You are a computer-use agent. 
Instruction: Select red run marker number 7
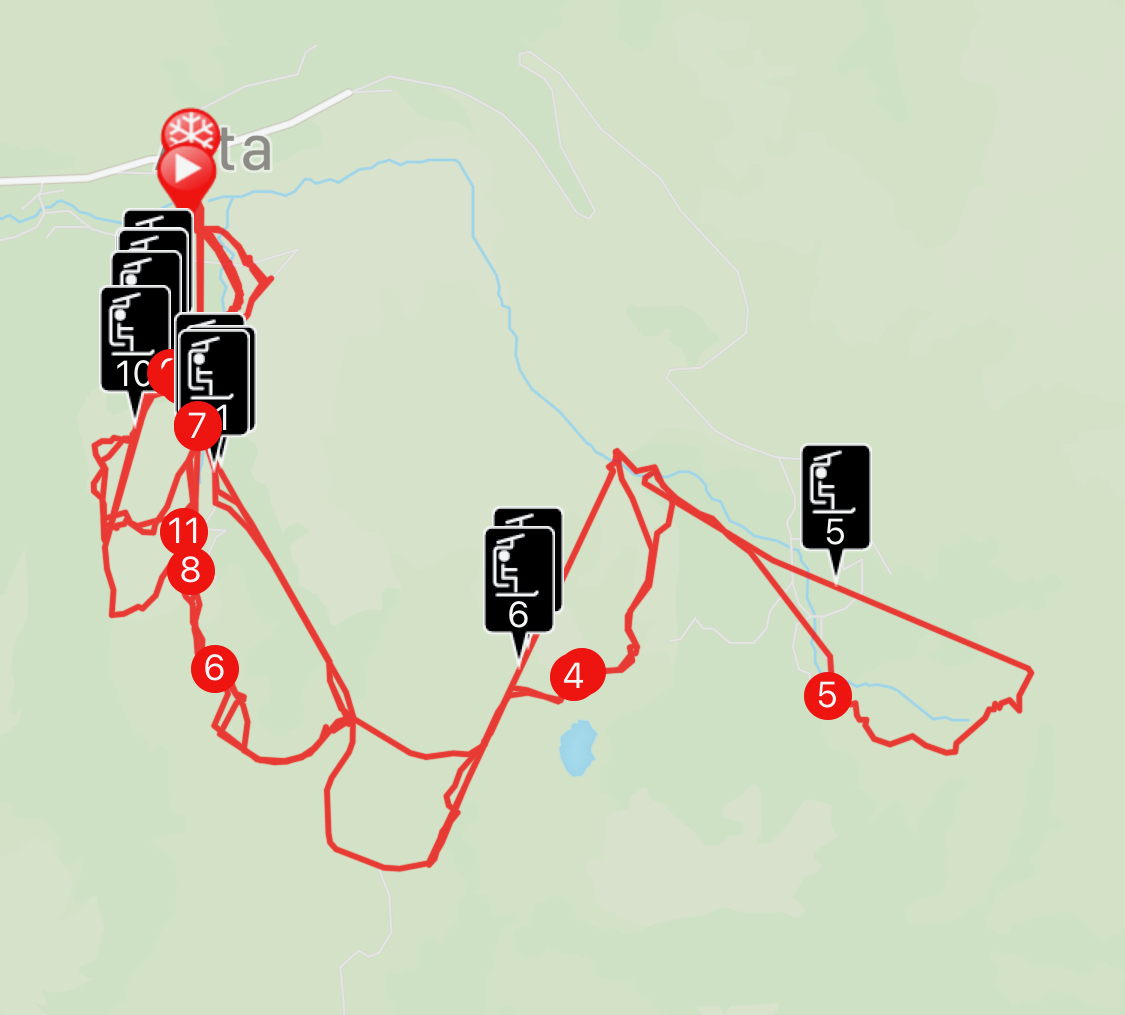tap(196, 427)
